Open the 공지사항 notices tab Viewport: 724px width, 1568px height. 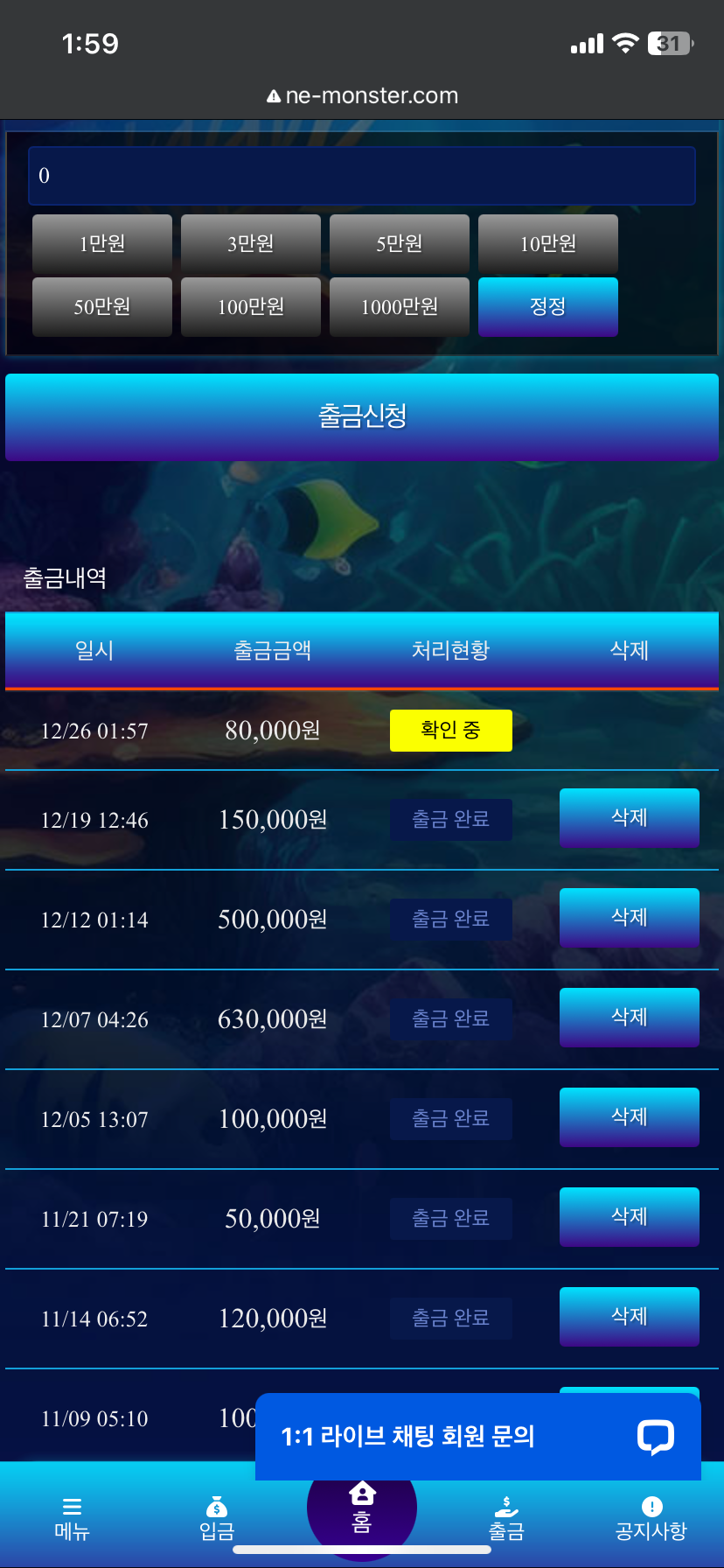(651, 1517)
